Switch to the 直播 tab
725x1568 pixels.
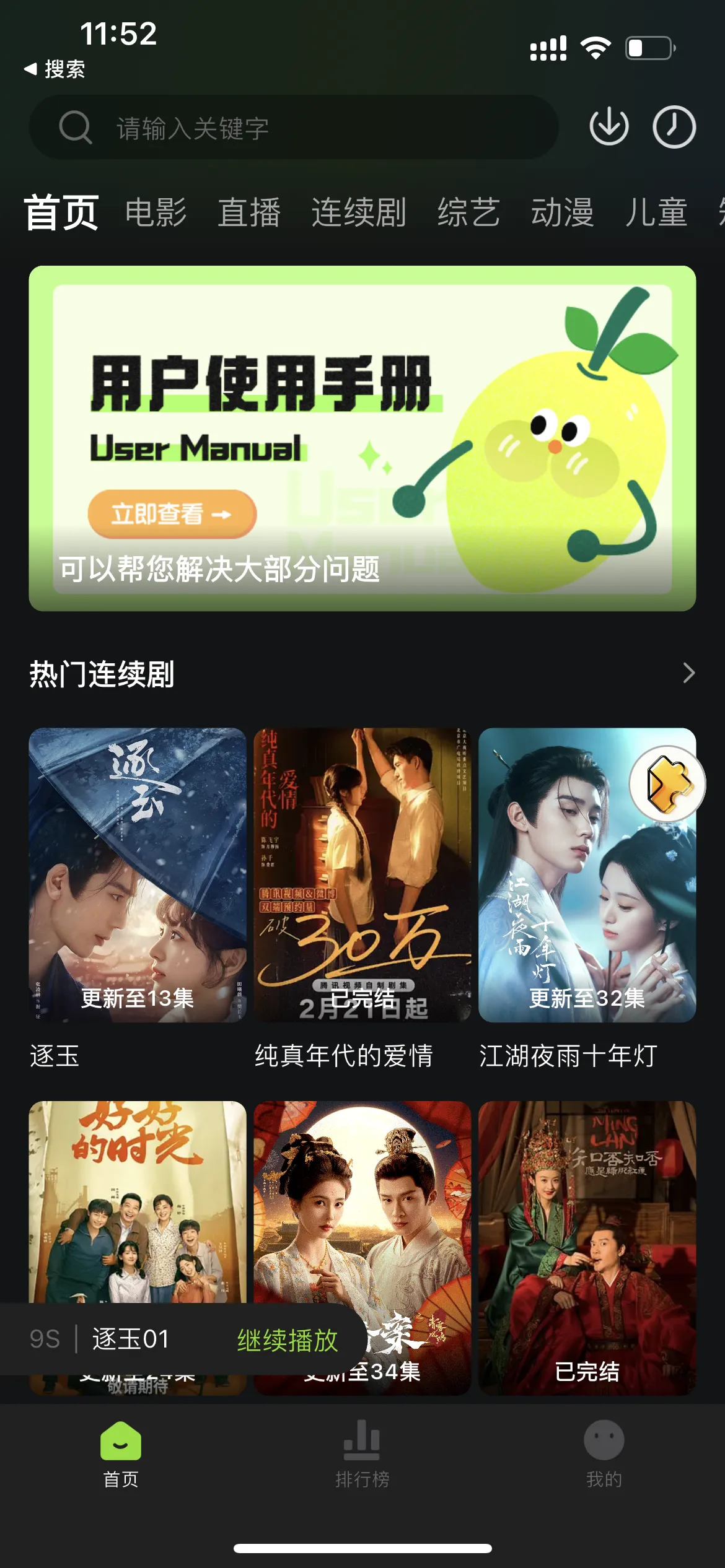click(249, 212)
